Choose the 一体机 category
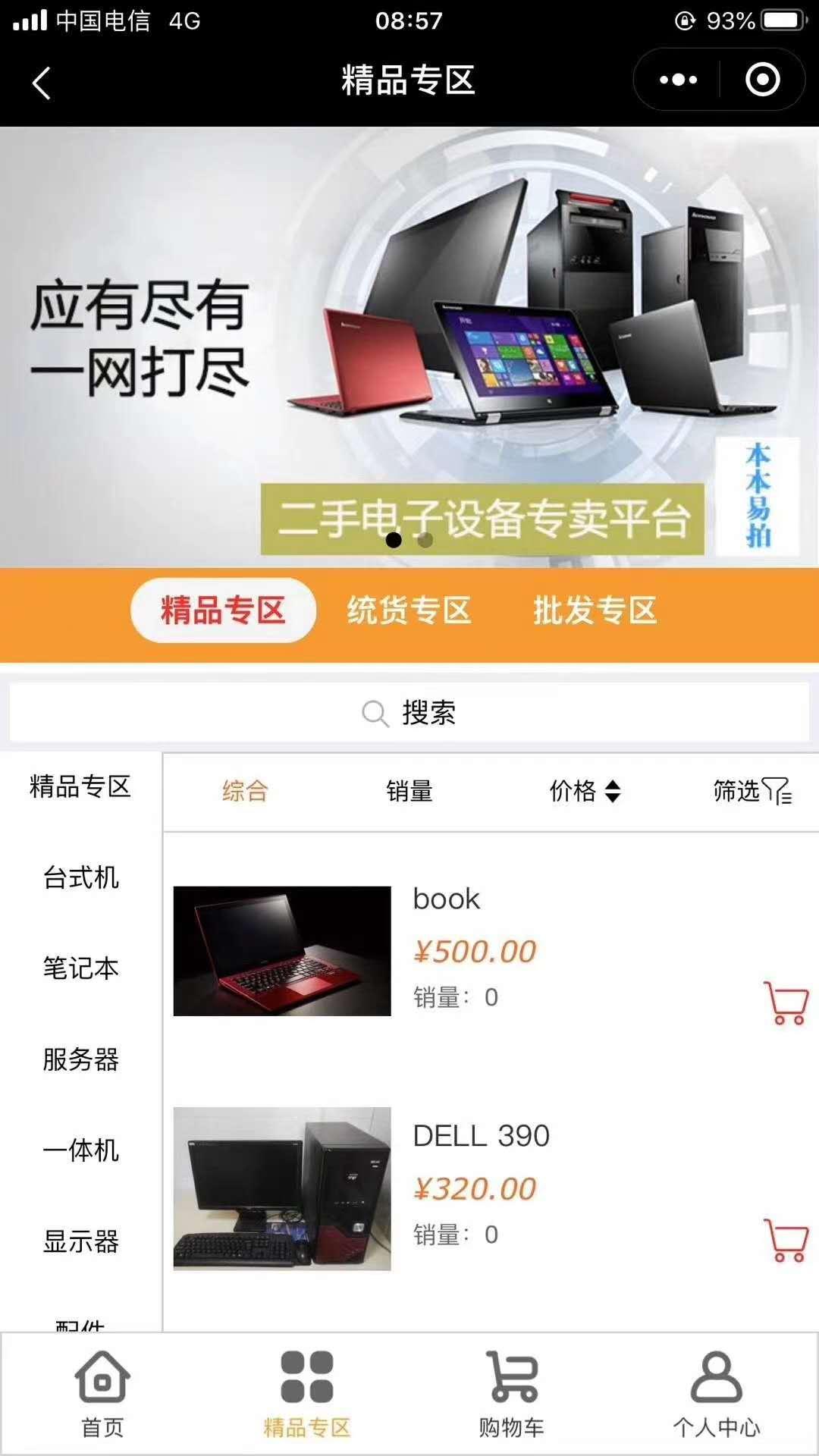 point(80,1150)
